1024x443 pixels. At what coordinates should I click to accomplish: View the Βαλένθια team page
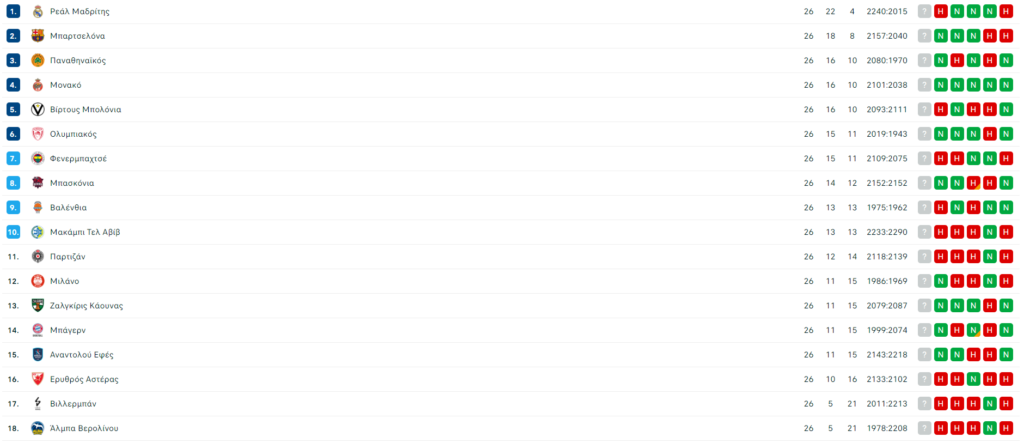tap(68, 207)
